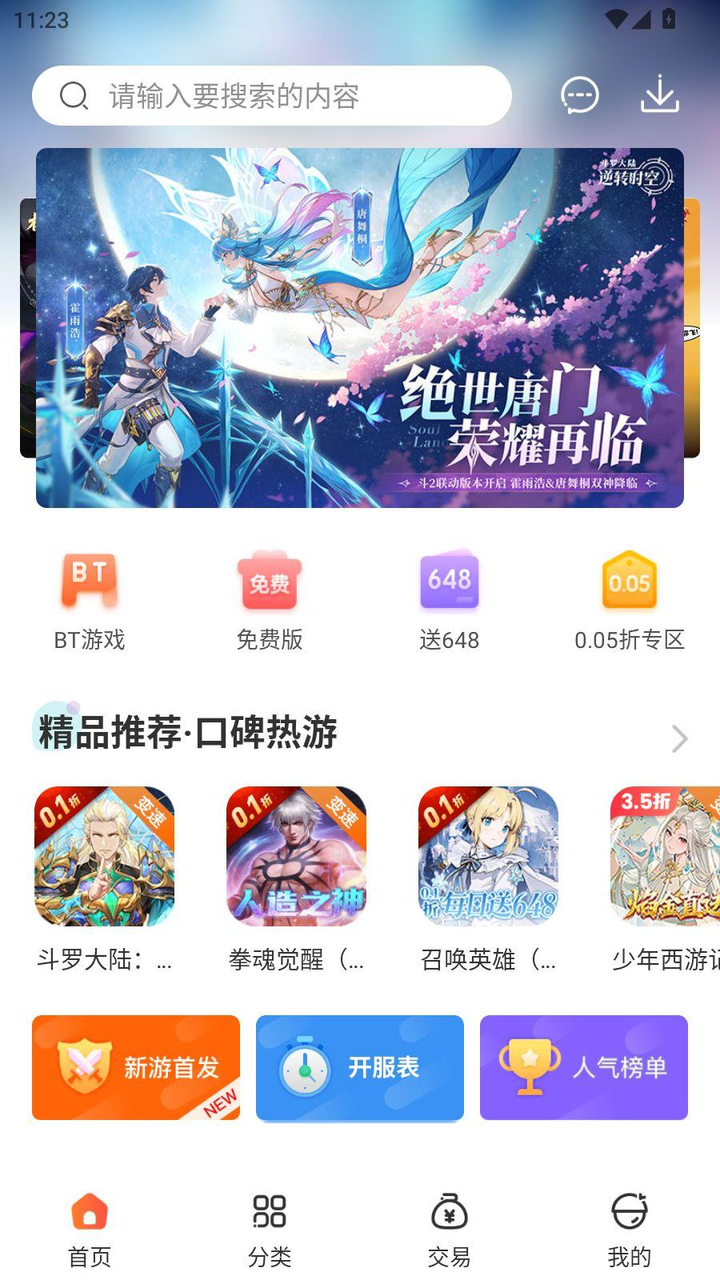This screenshot has width=720, height=1280.
Task: Select the 免费版 shortcut
Action: coord(269,600)
